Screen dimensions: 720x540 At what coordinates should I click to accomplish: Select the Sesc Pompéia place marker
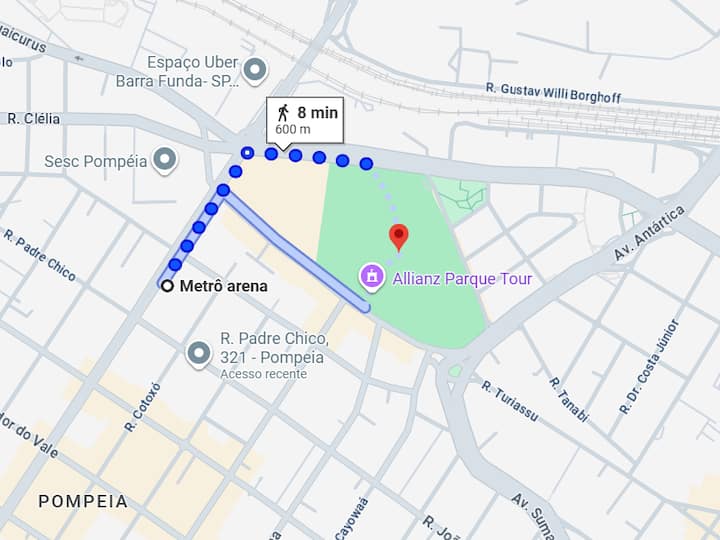(164, 160)
